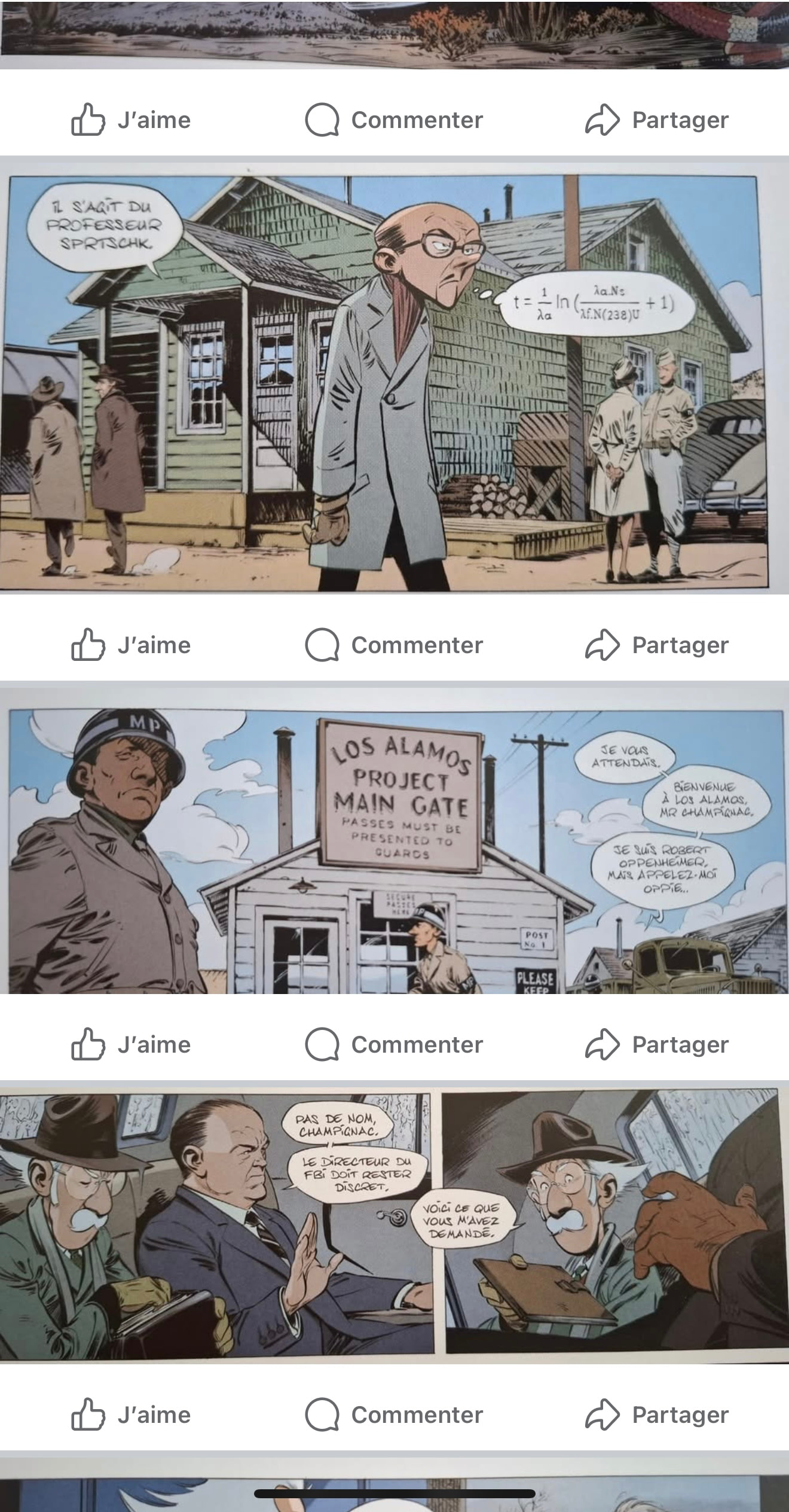This screenshot has height=1512, width=789.
Task: Share the FBI director car scene photo
Action: (656, 1415)
